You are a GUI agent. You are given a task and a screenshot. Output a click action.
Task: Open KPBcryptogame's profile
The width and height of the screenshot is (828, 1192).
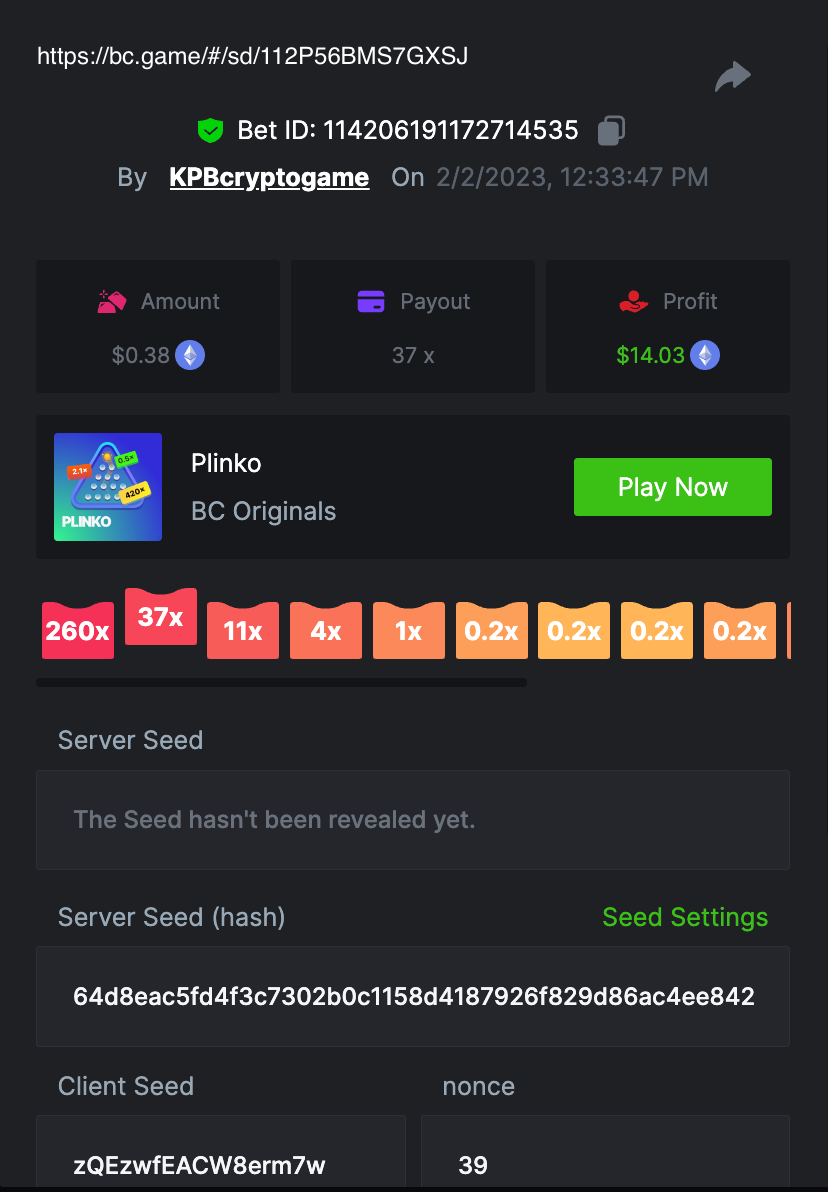pos(269,178)
